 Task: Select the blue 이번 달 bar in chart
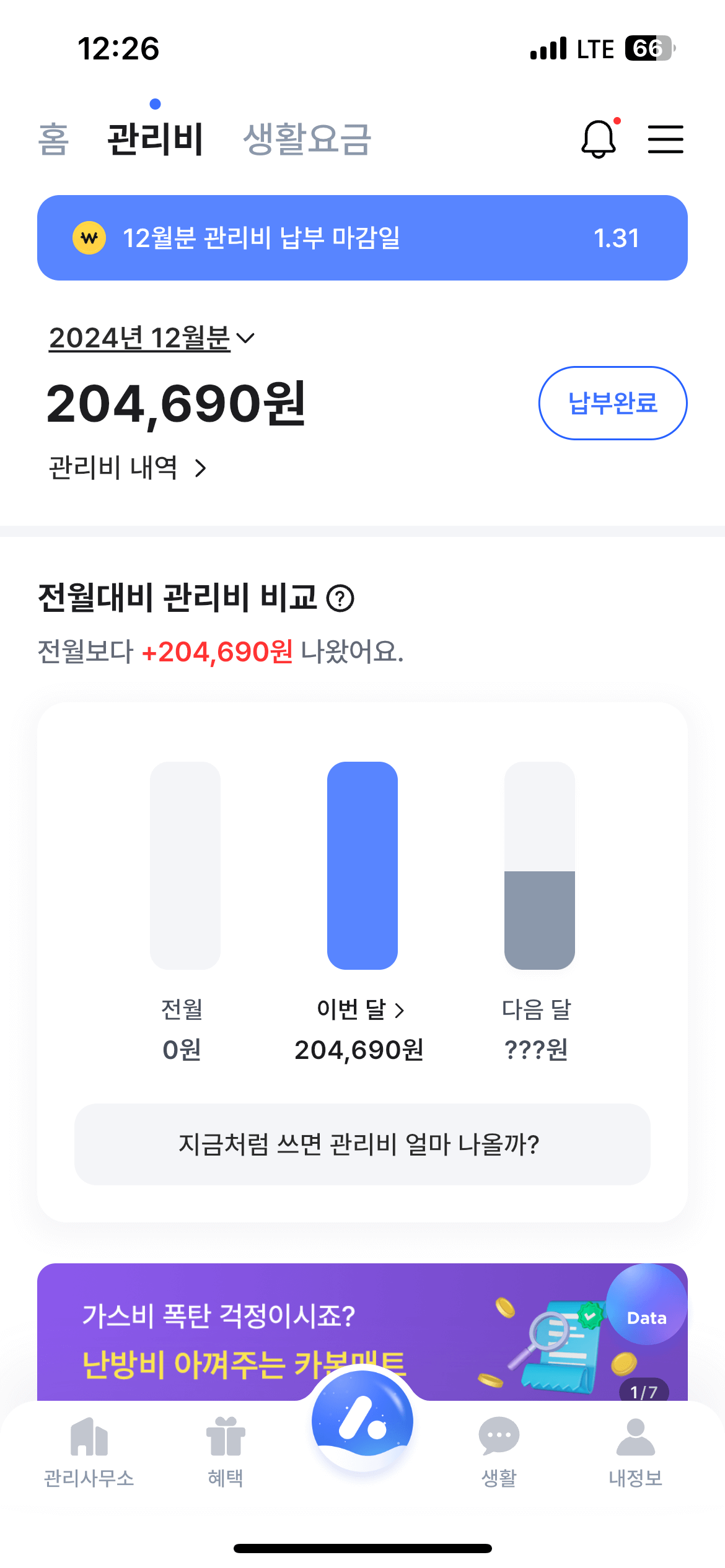[362, 867]
